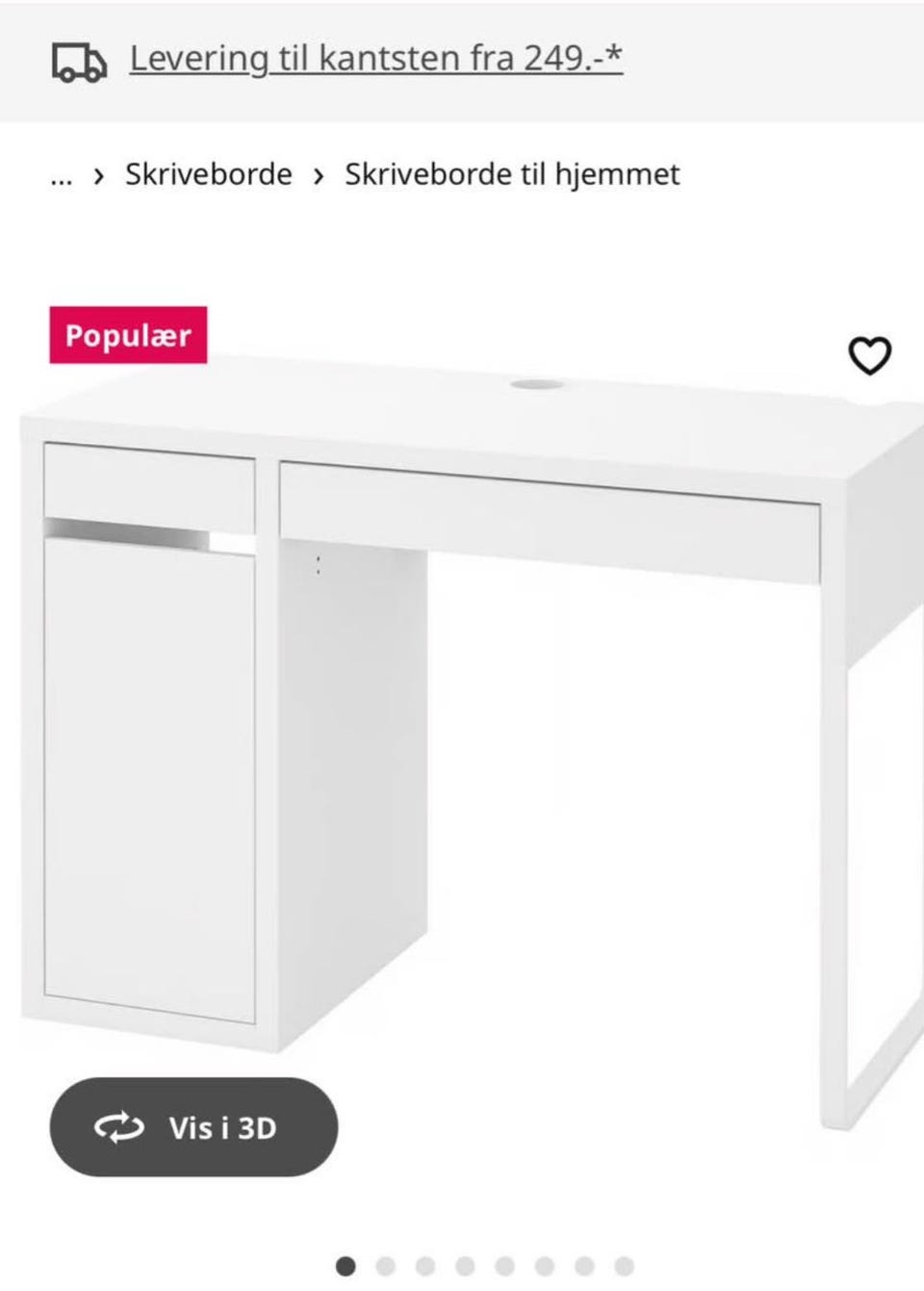Expand the breadcrumb ellipsis menu
Viewport: 924px width, 1291px height.
point(62,175)
